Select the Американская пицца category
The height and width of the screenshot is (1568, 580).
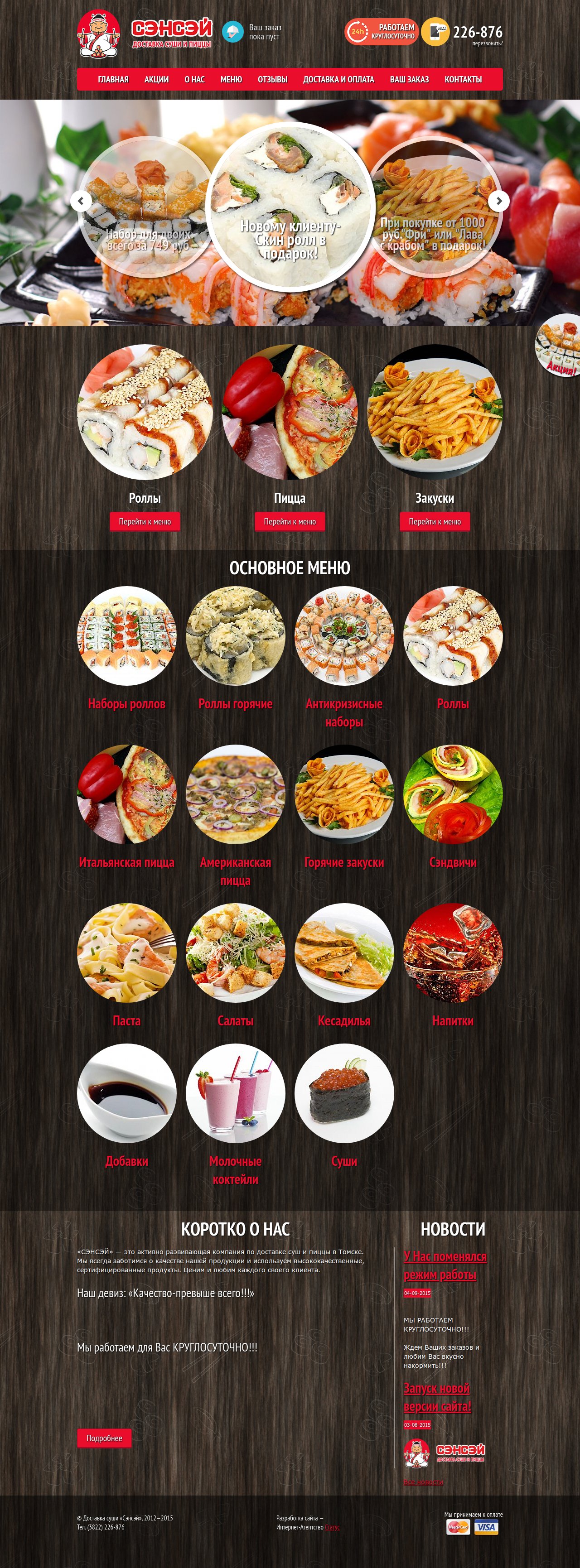point(235,871)
